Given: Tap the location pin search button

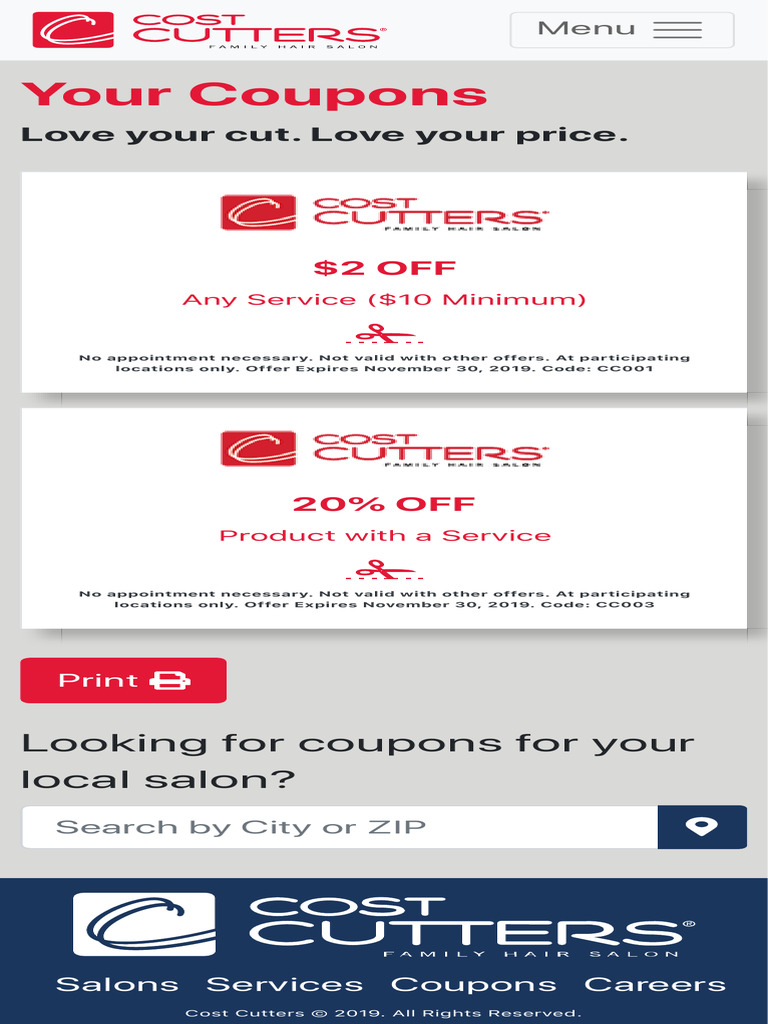Looking at the screenshot, I should [x=702, y=827].
